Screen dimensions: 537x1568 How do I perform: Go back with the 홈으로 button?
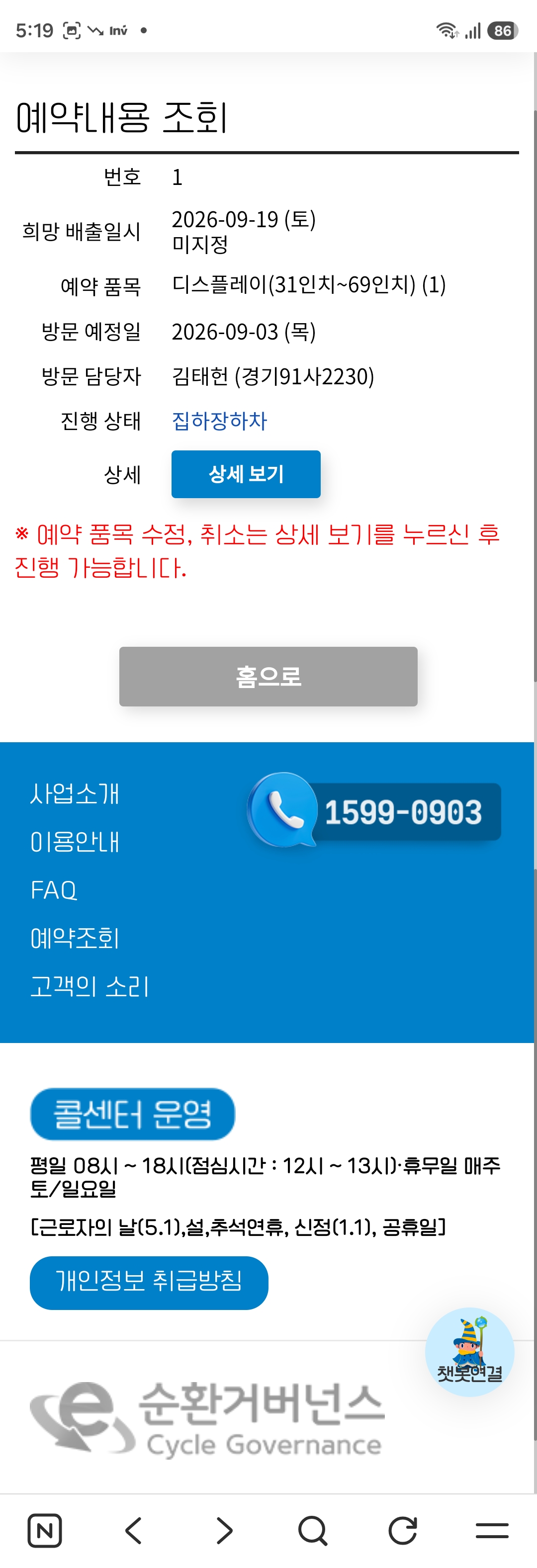pyautogui.click(x=268, y=676)
